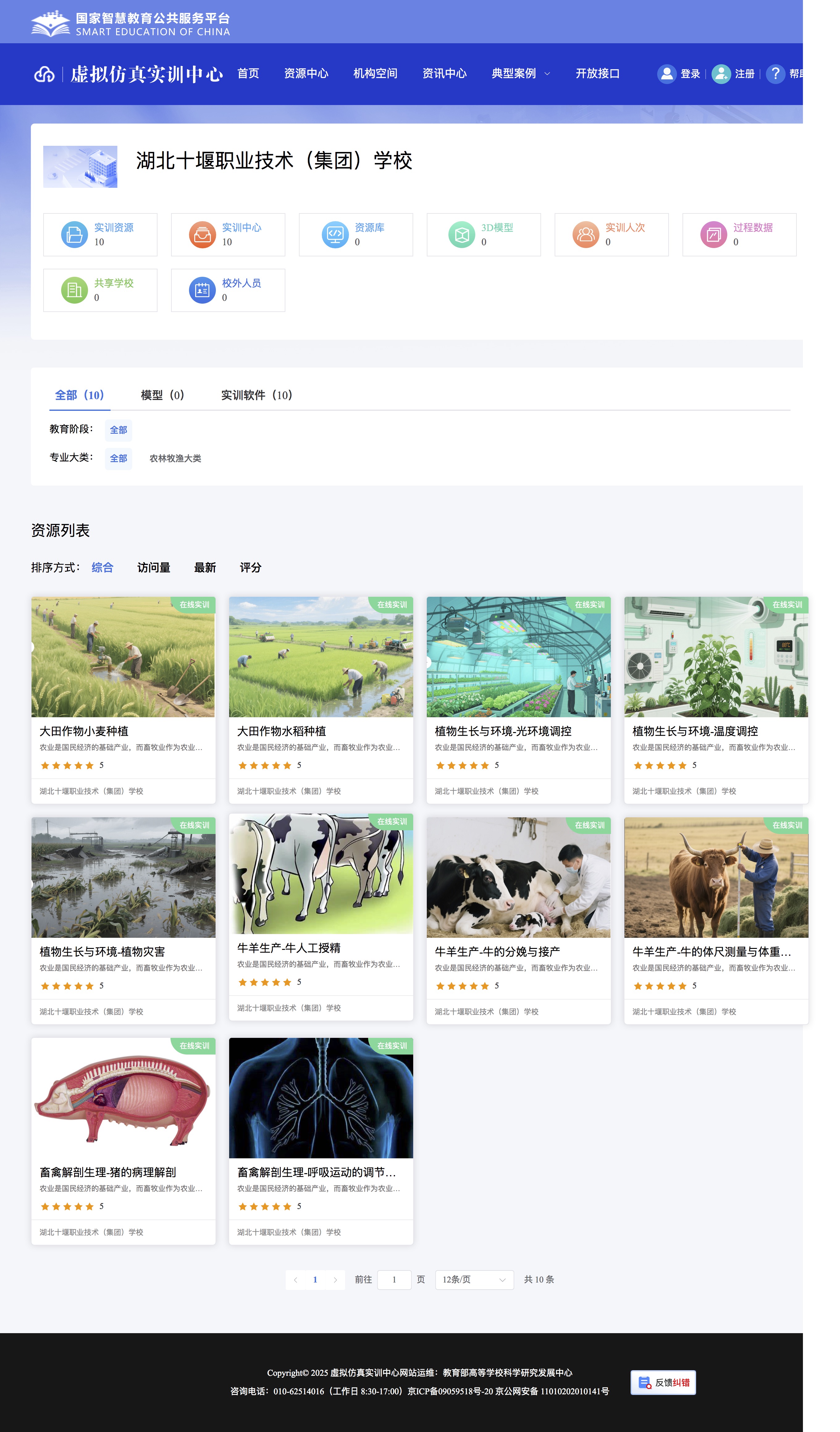
Task: Open the 资源中心 navigation item
Action: [305, 73]
